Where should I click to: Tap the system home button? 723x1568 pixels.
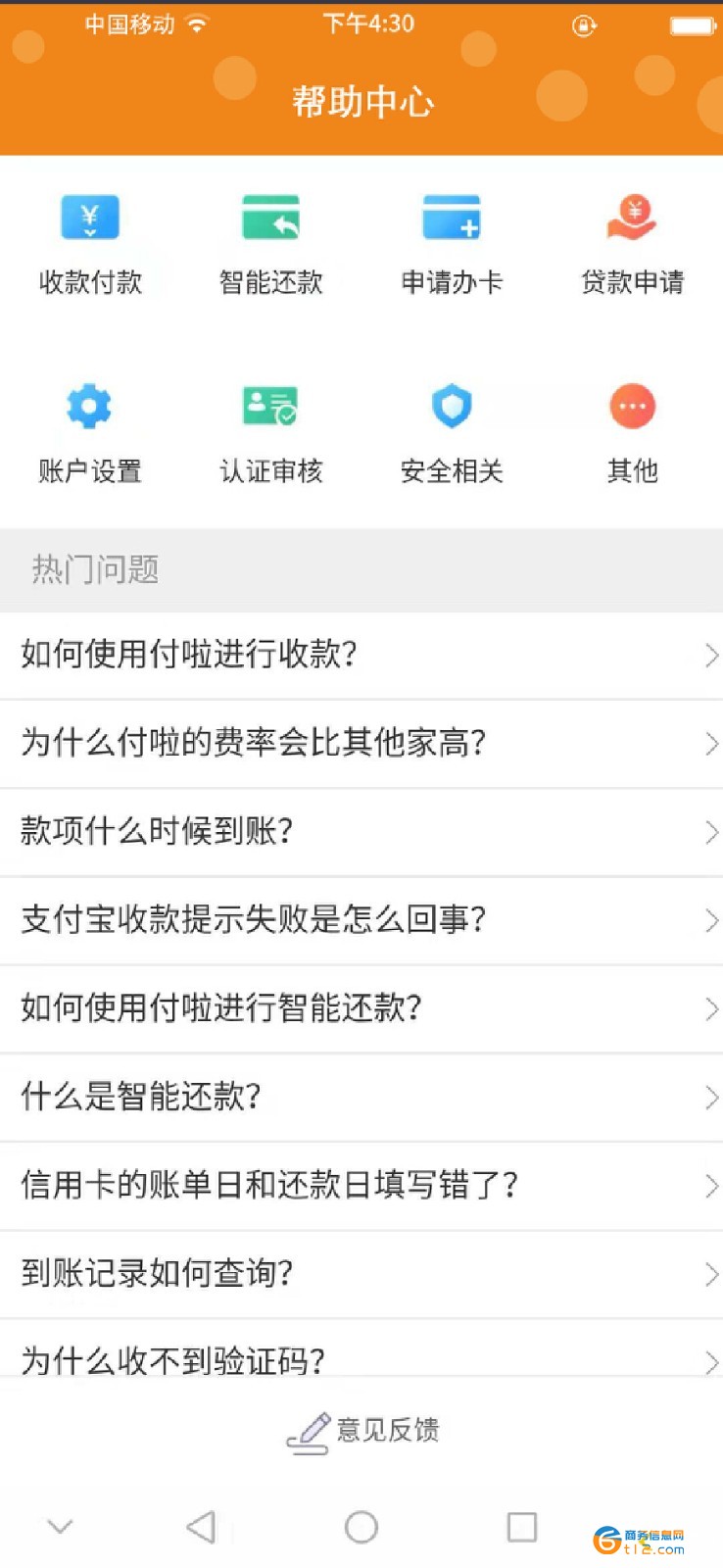(x=361, y=1527)
